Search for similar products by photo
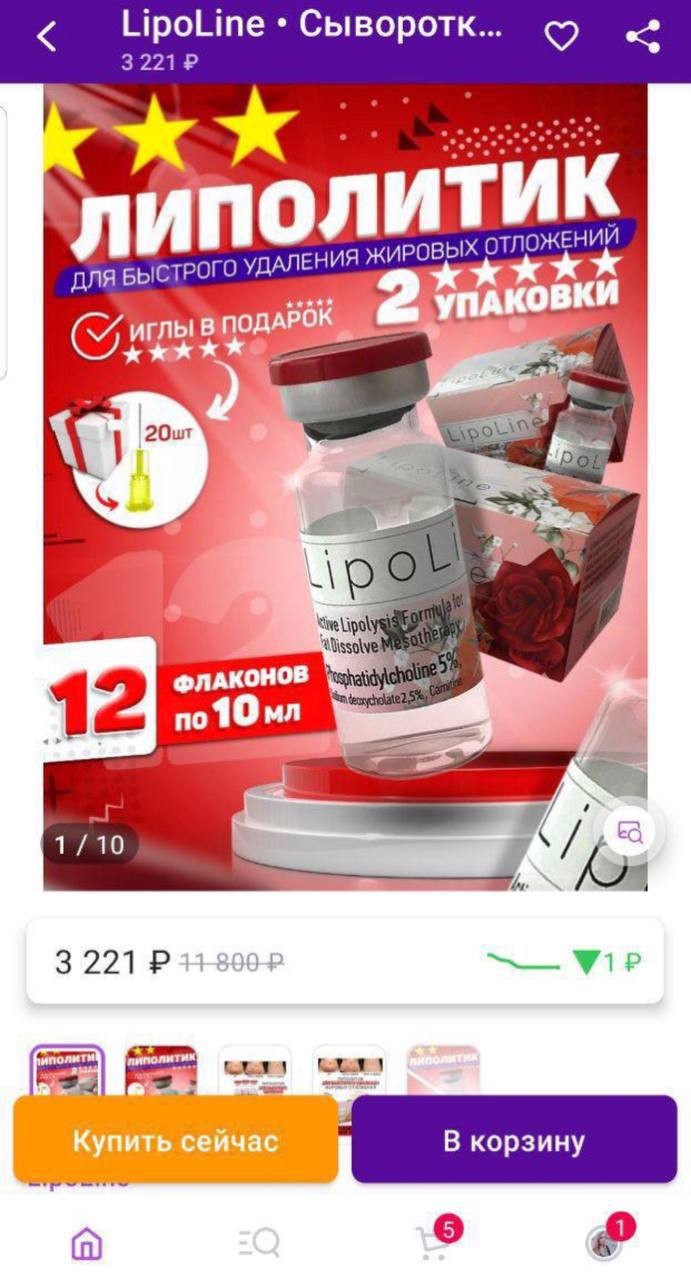The image size is (691, 1280). tap(630, 832)
